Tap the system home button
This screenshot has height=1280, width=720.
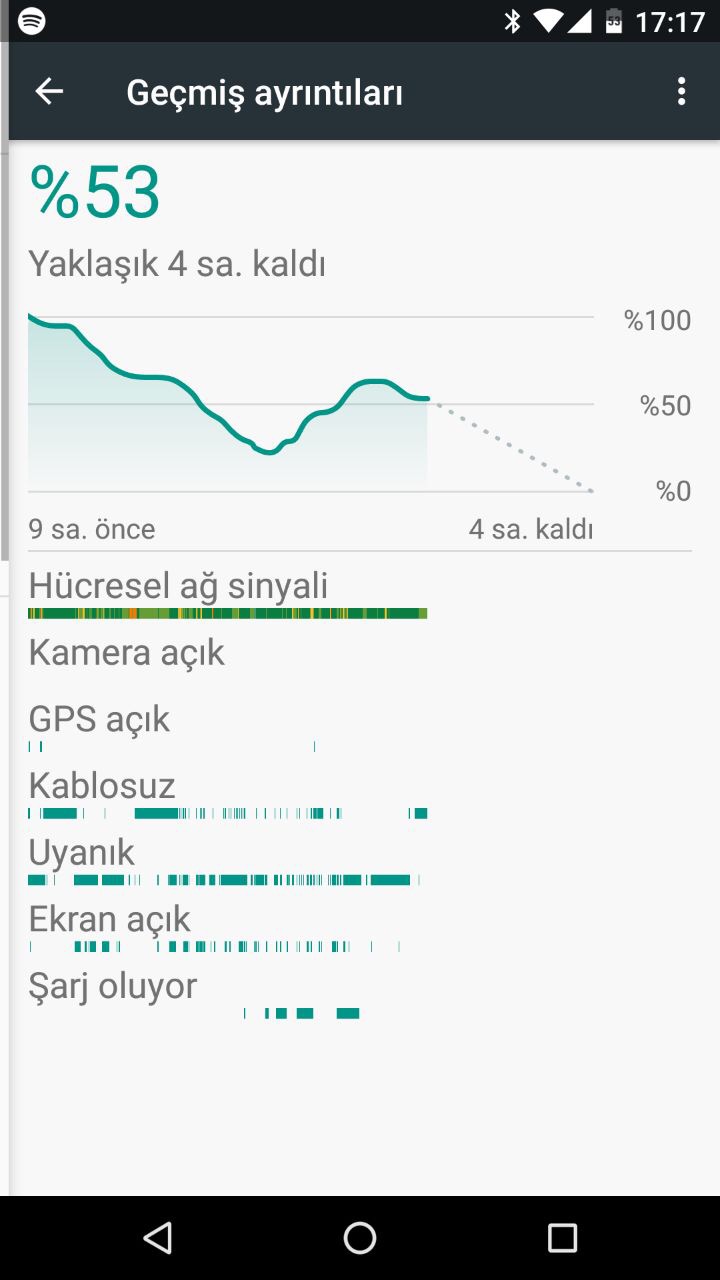pyautogui.click(x=360, y=1238)
